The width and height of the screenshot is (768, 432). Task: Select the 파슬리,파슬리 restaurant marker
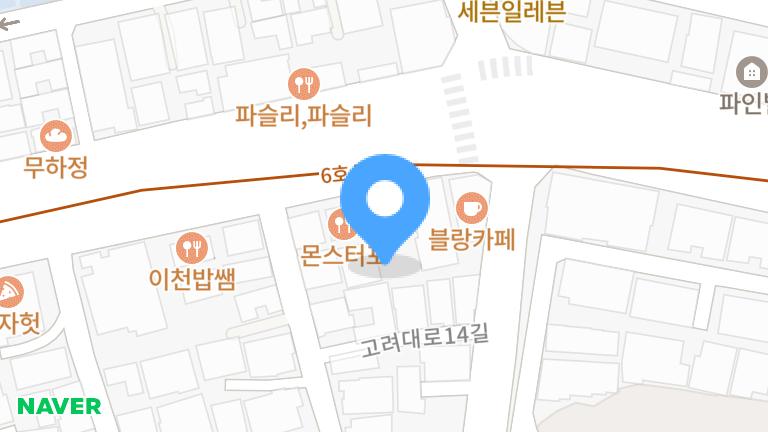303,83
